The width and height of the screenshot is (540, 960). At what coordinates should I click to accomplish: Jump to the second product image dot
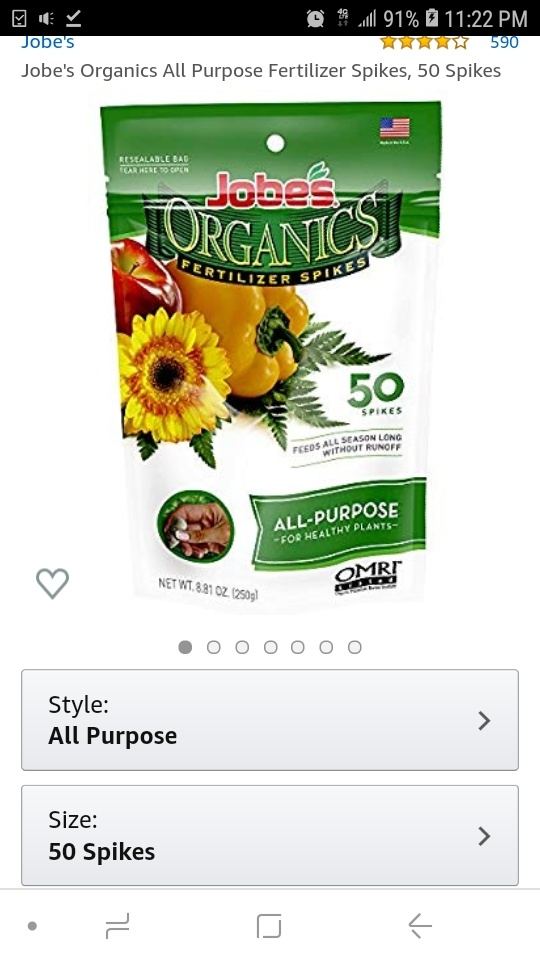tap(214, 647)
